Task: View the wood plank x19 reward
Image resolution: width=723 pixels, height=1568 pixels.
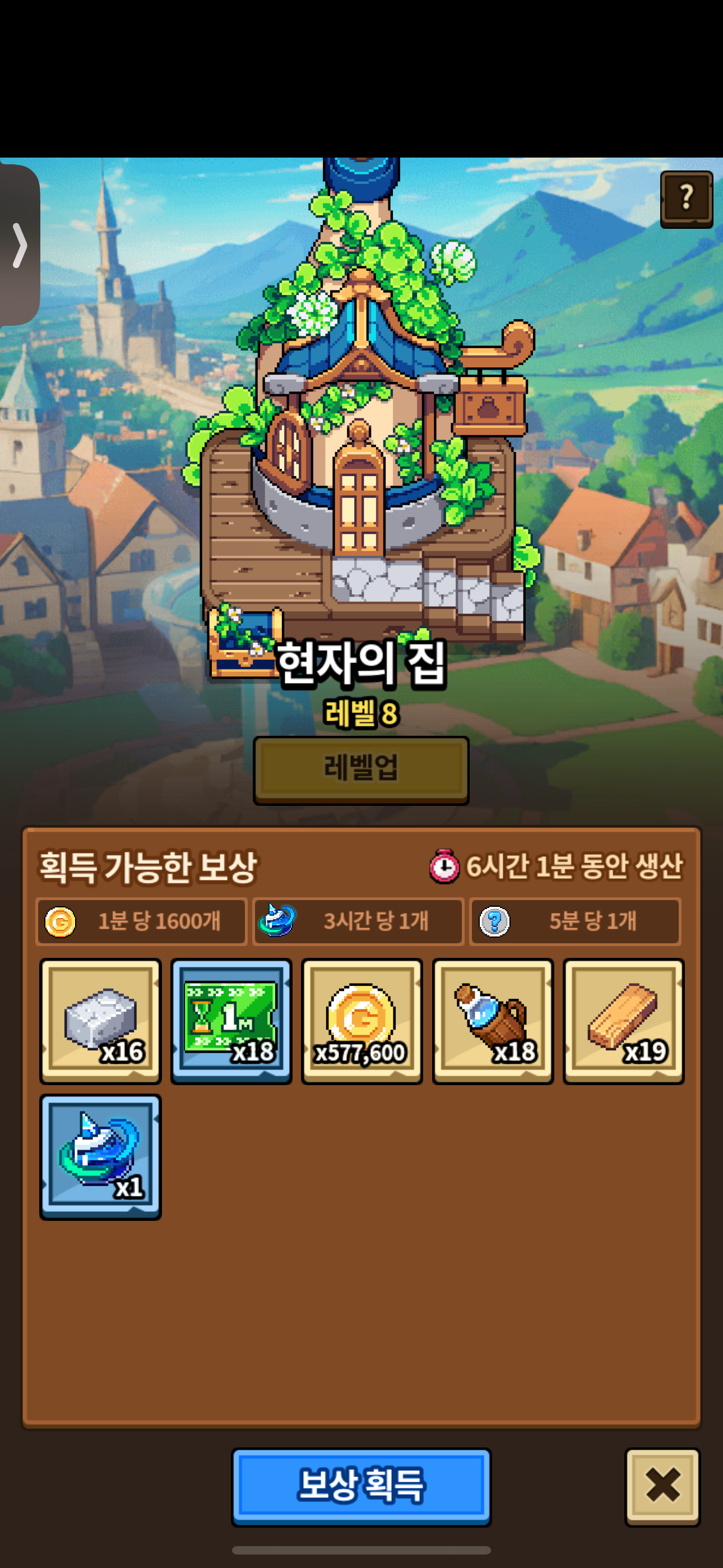Action: tap(623, 1021)
